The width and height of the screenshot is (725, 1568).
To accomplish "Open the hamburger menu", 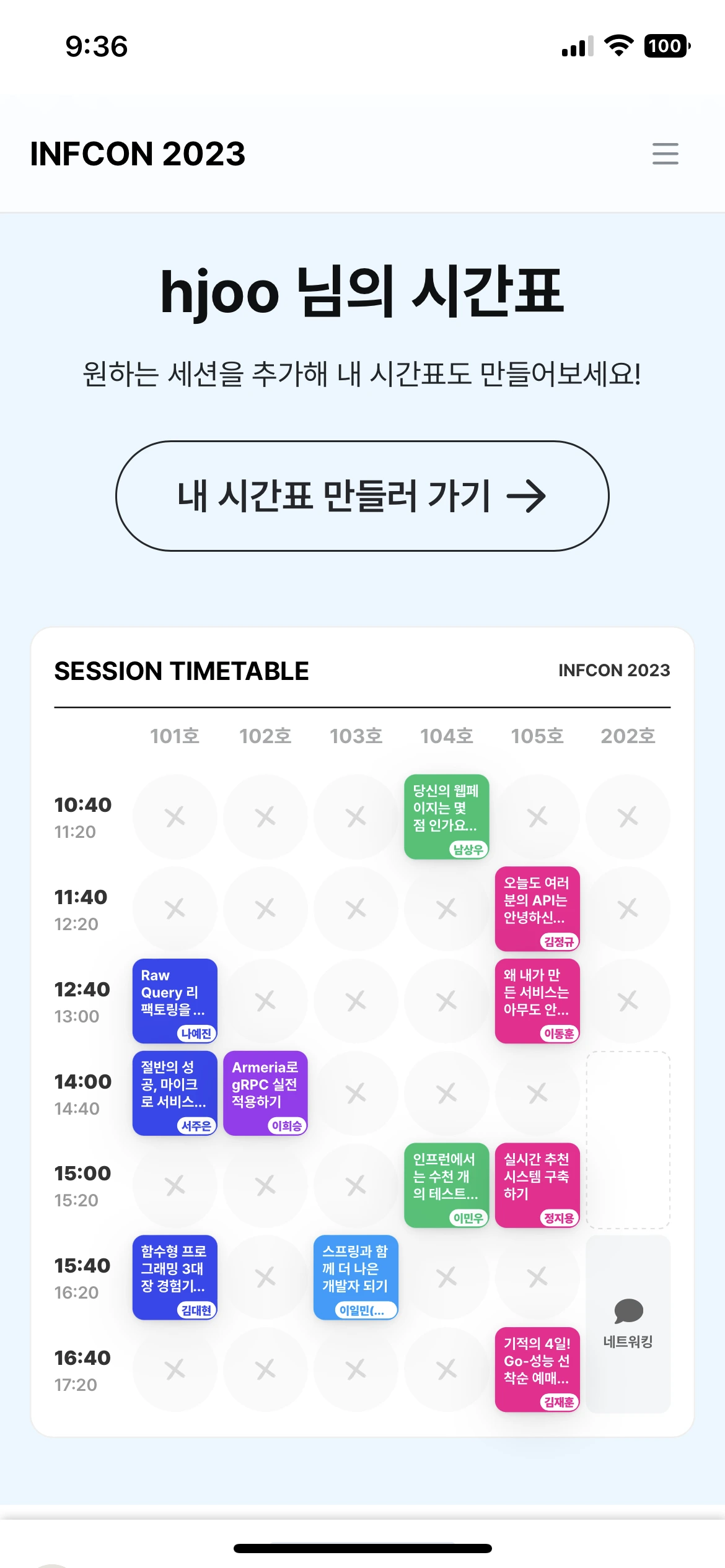I will click(x=665, y=154).
